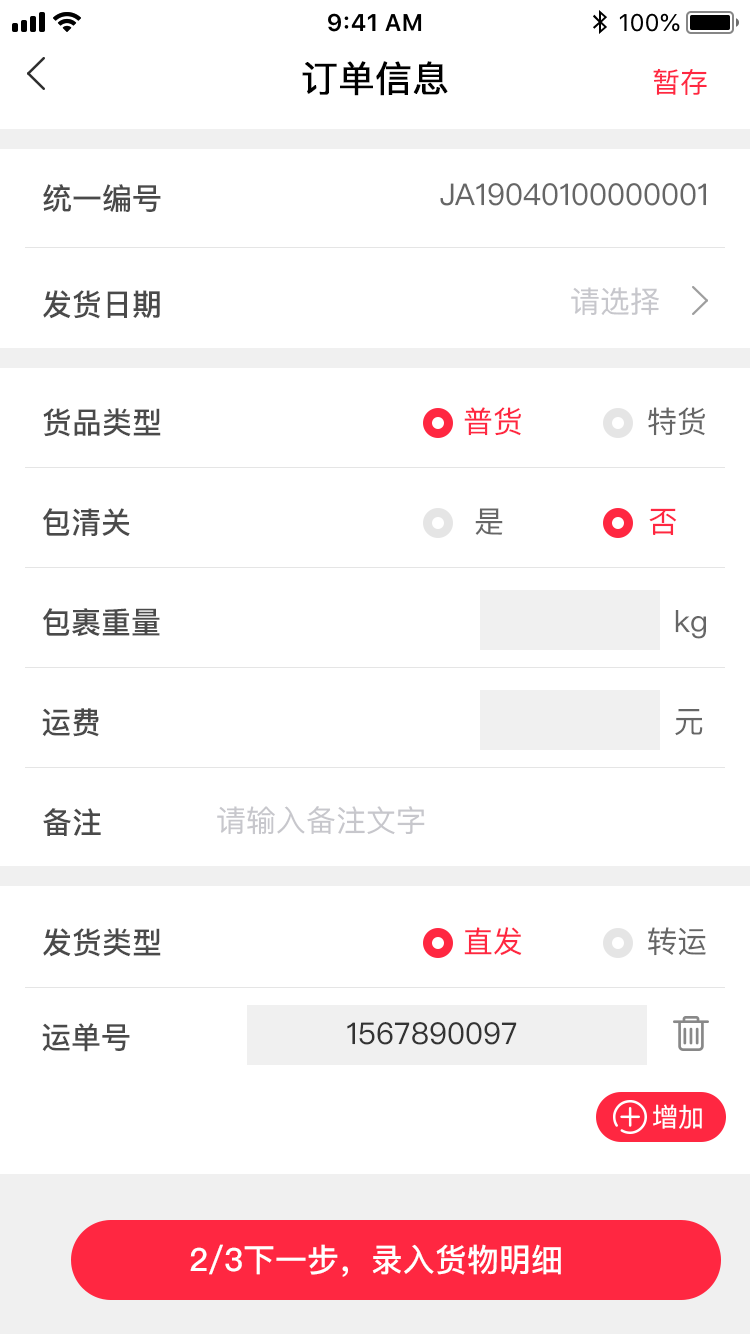The image size is (750, 1334).
Task: Tap 暂存 to save the order draft
Action: pyautogui.click(x=680, y=82)
